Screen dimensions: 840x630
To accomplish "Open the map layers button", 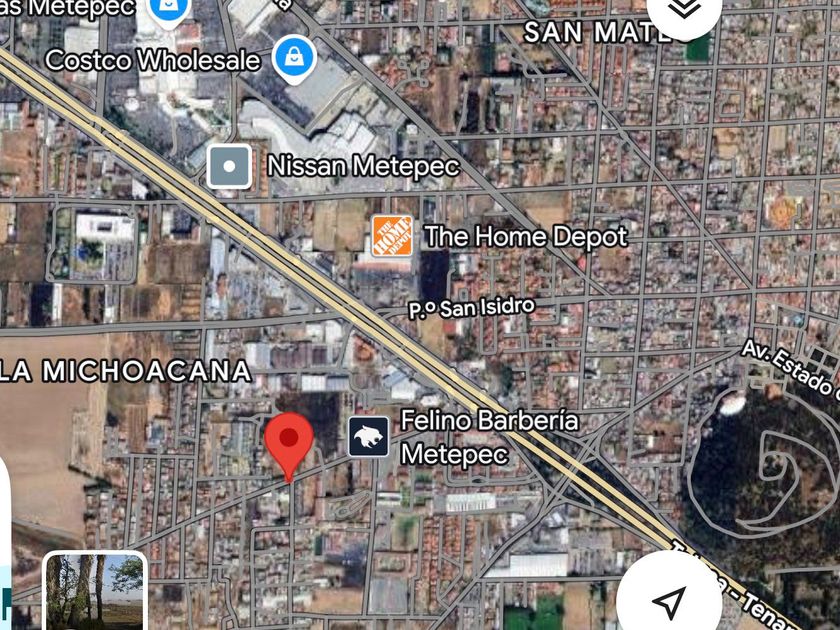I will point(684,10).
